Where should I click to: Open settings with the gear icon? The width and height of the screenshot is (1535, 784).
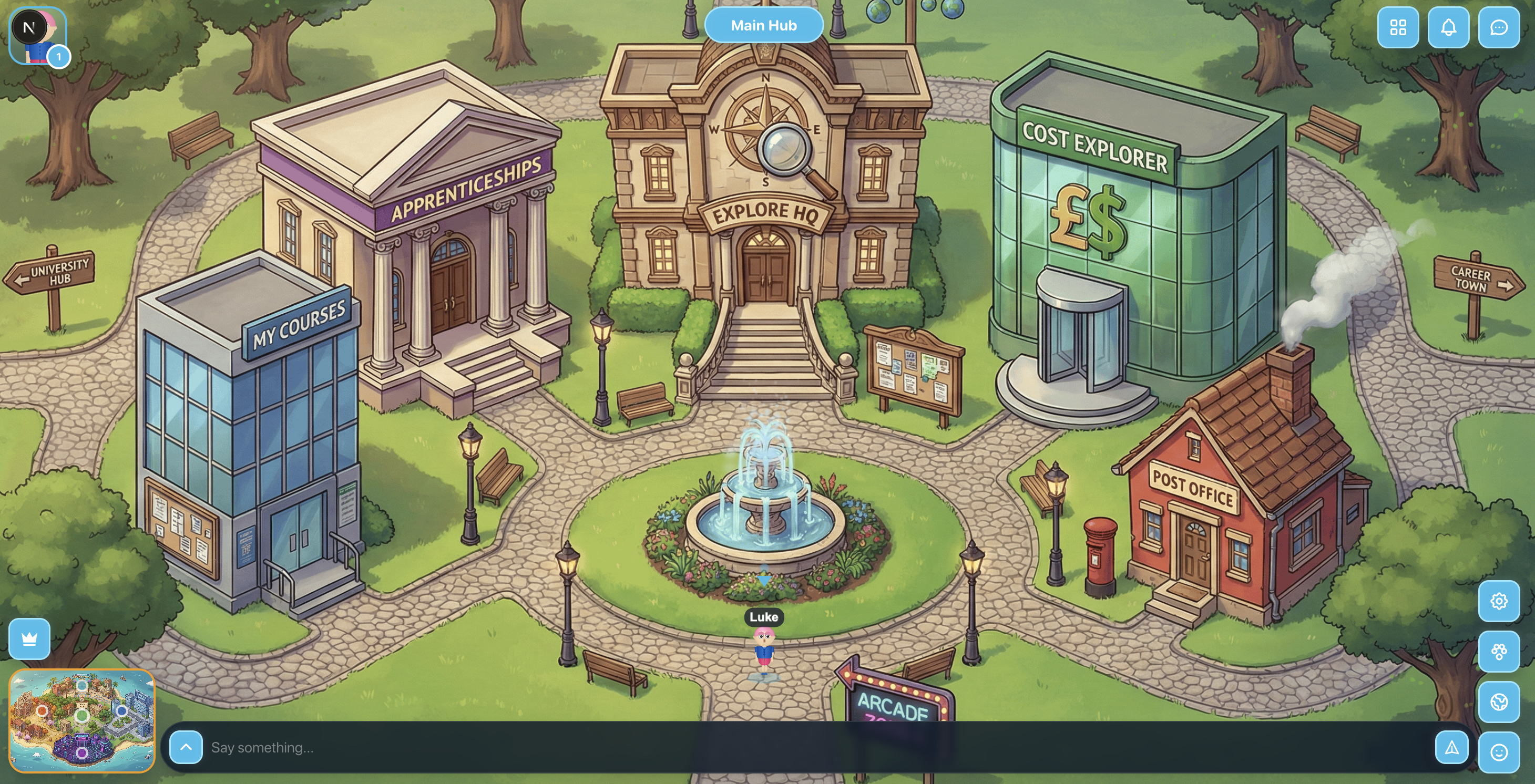point(1498,601)
